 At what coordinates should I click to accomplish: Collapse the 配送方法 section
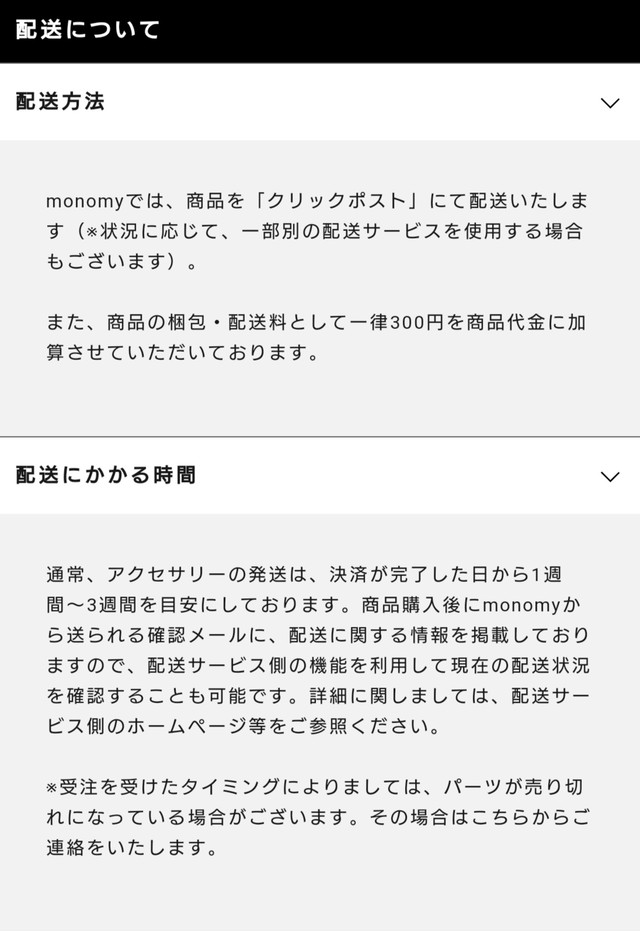tap(609, 103)
